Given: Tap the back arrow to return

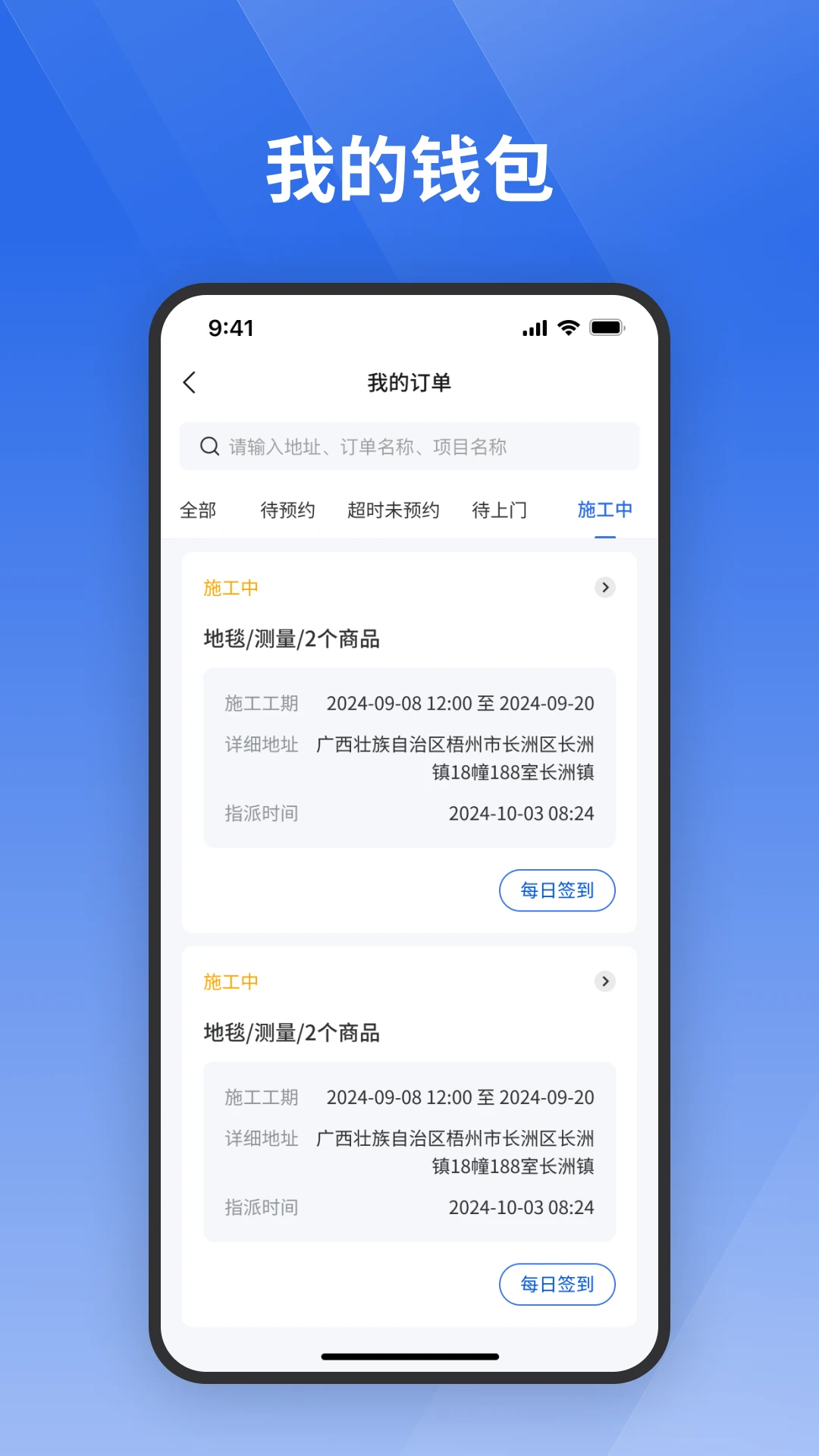Looking at the screenshot, I should 190,384.
